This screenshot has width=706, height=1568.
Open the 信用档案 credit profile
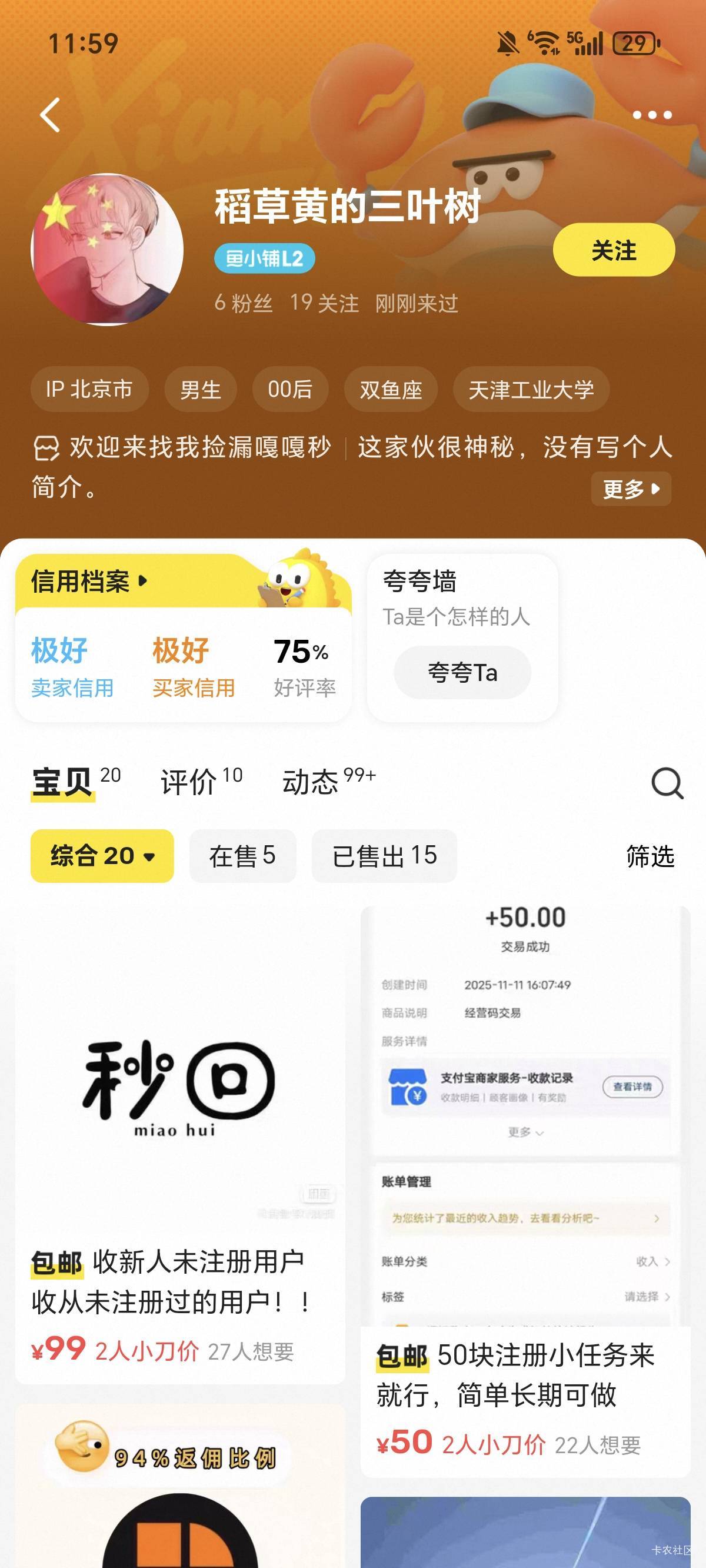tap(89, 582)
